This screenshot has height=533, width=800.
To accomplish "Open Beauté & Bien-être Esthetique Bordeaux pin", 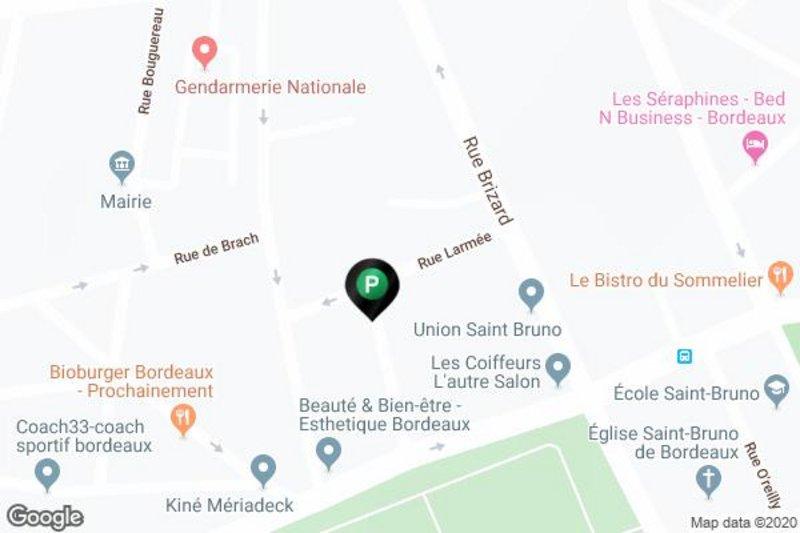I will 328,453.
